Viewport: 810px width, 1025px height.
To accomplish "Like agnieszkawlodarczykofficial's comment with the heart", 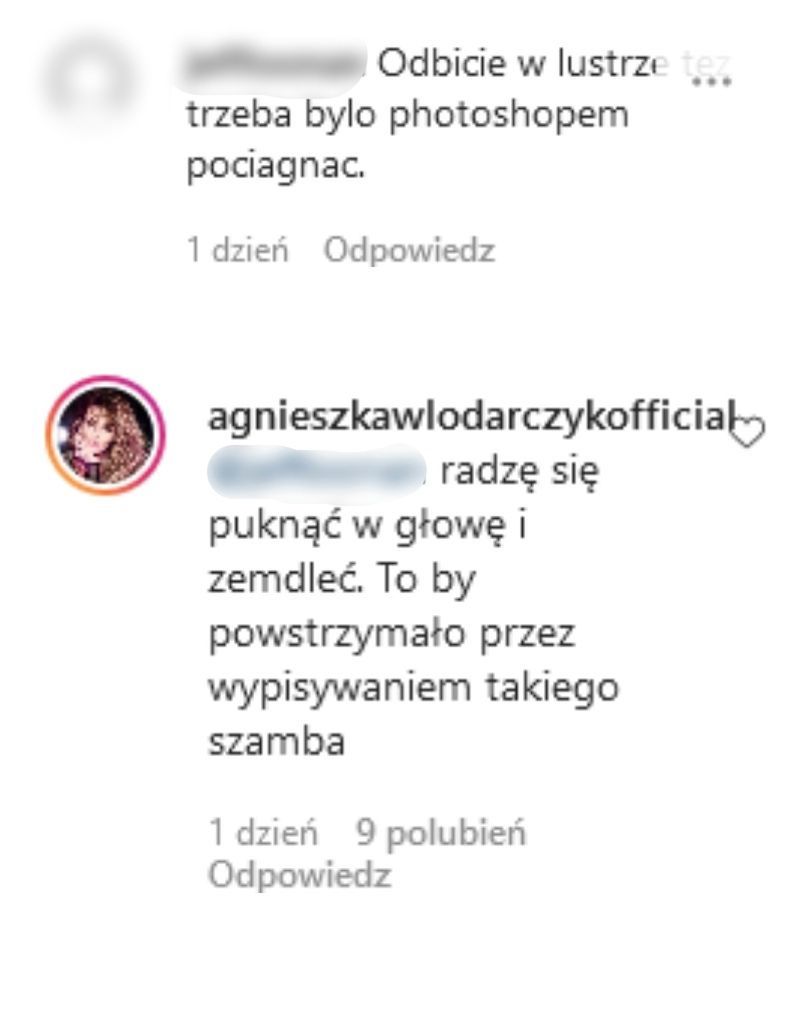I will point(747,430).
